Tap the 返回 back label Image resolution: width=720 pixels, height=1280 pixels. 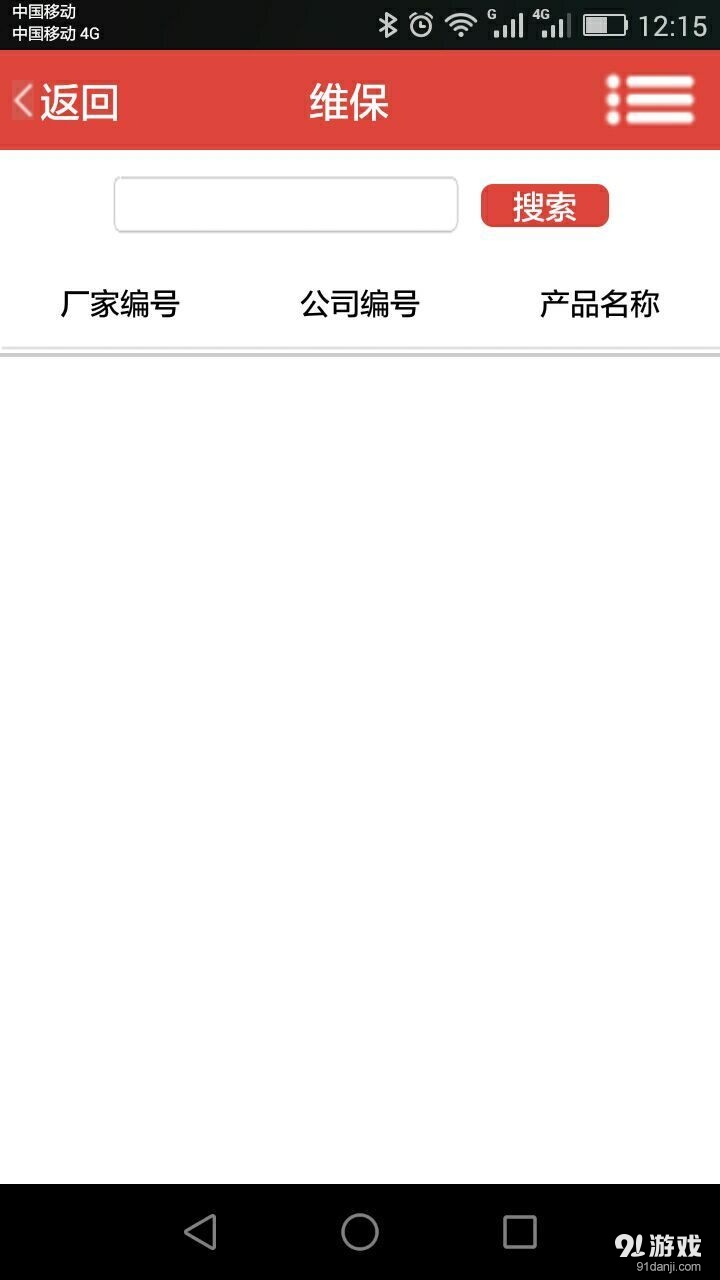77,100
